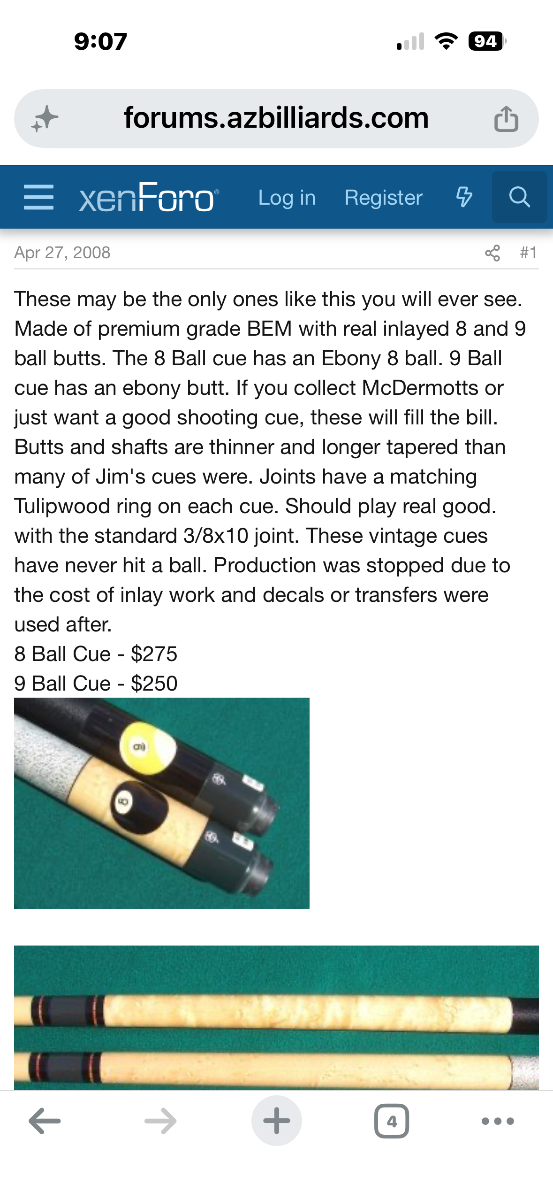The image size is (553, 1200).
Task: Share this post via share icon
Action: pyautogui.click(x=492, y=253)
